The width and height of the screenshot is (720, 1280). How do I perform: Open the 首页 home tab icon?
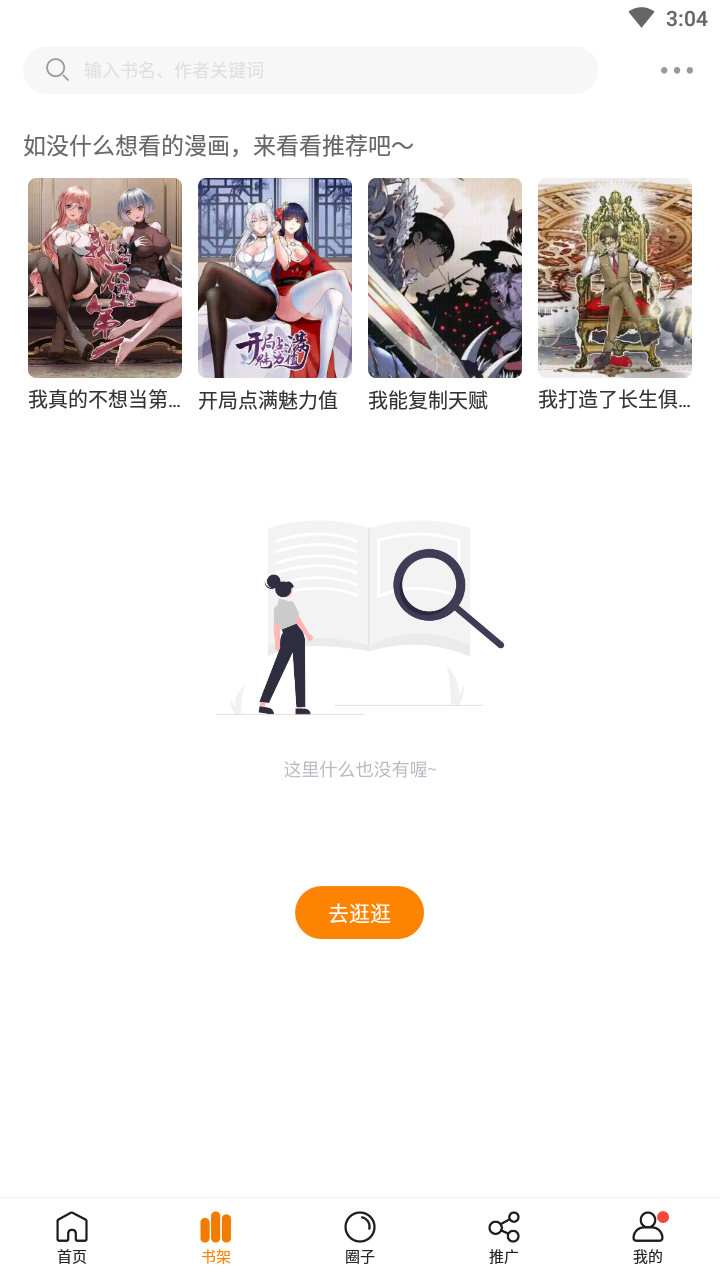click(x=71, y=1226)
